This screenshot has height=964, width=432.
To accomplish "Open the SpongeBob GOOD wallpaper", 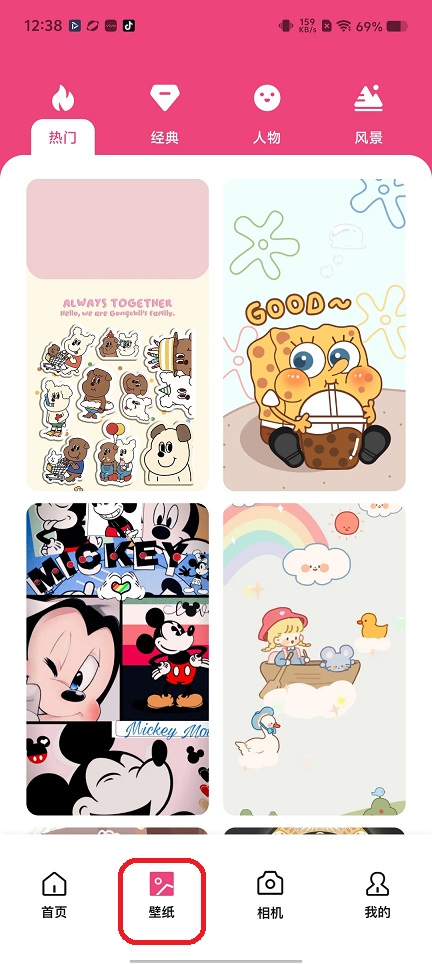I will (314, 335).
